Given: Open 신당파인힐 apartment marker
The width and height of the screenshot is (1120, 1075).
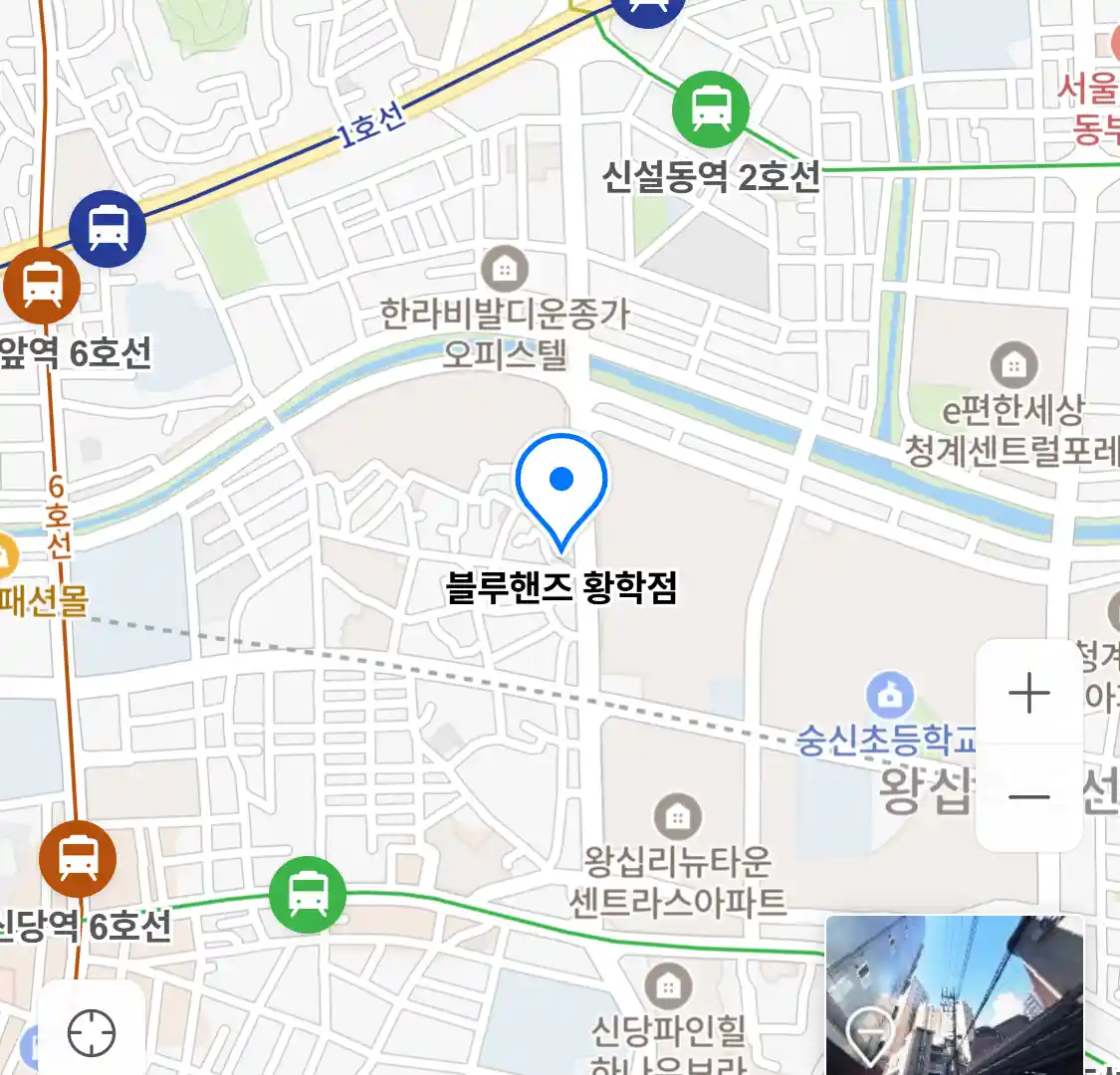Looking at the screenshot, I should [668, 987].
